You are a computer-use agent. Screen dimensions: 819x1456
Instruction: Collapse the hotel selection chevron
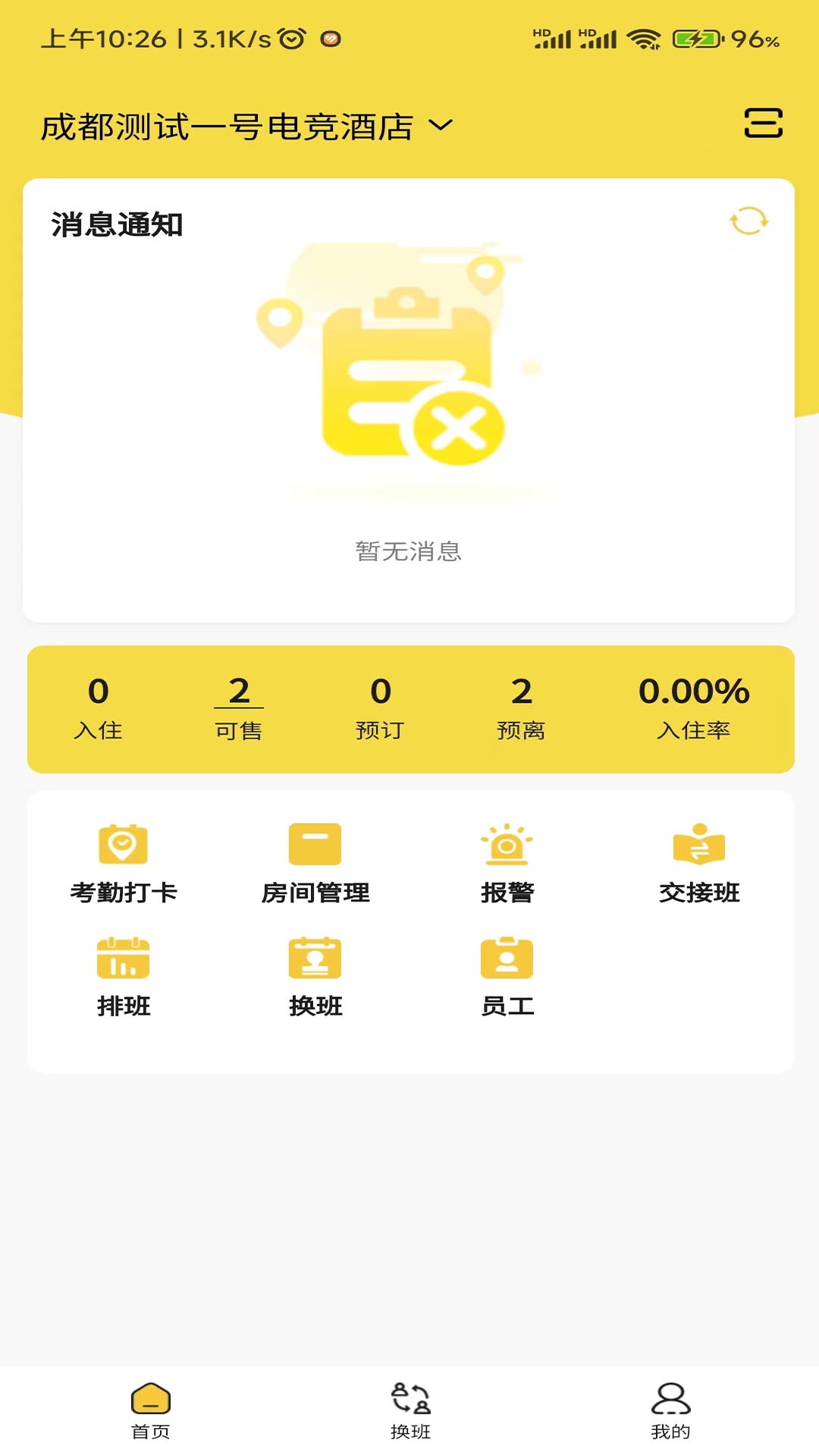click(x=440, y=127)
